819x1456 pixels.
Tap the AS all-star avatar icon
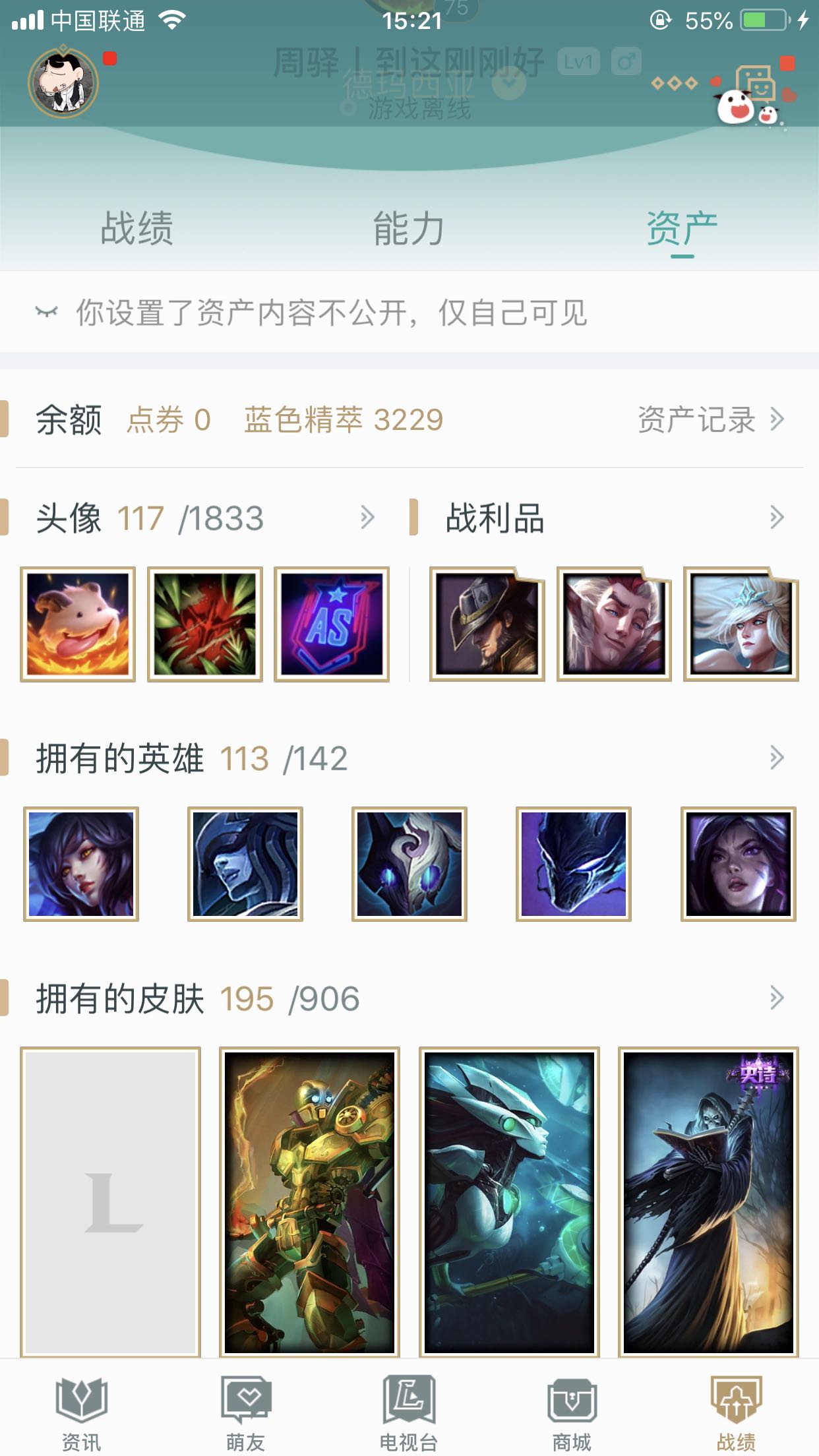pos(332,624)
